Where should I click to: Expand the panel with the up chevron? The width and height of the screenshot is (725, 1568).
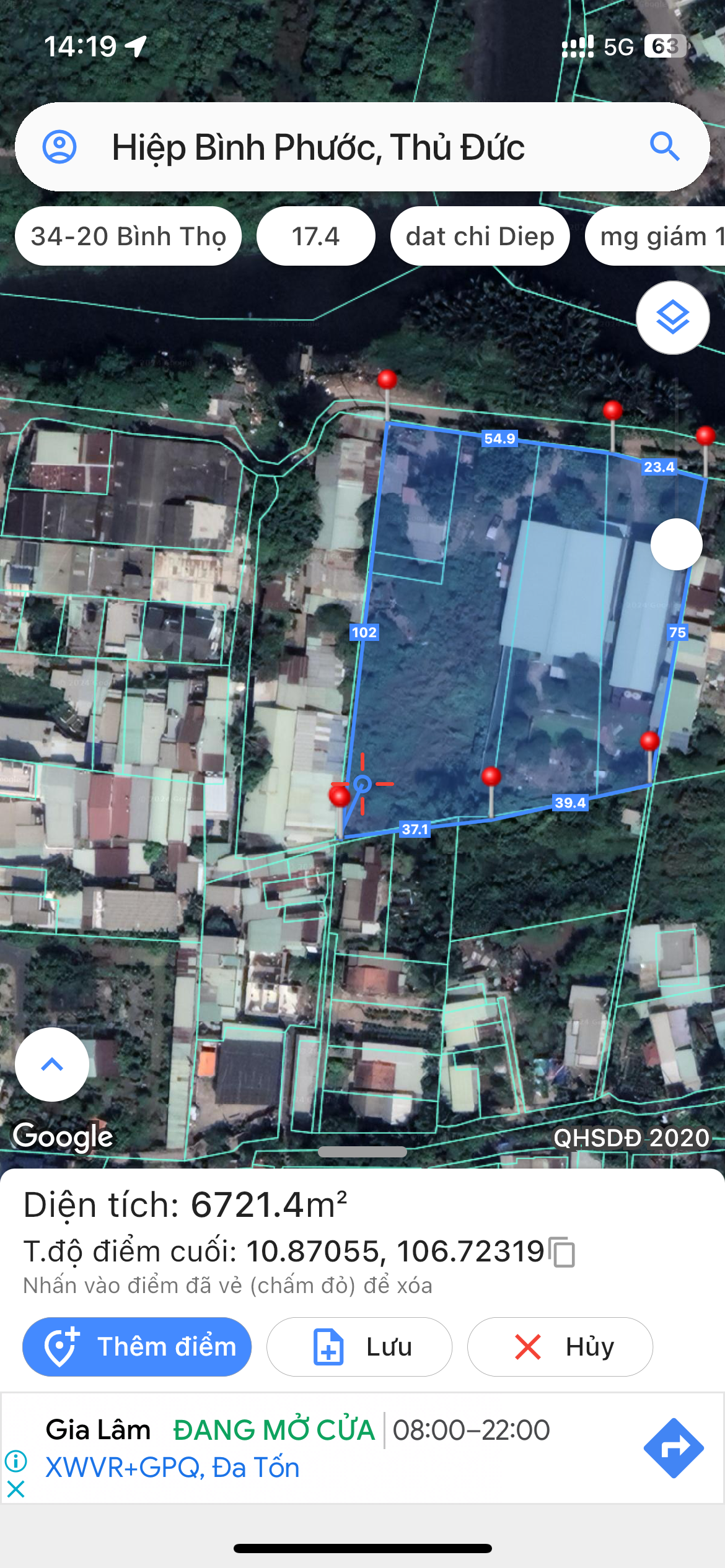52,1065
